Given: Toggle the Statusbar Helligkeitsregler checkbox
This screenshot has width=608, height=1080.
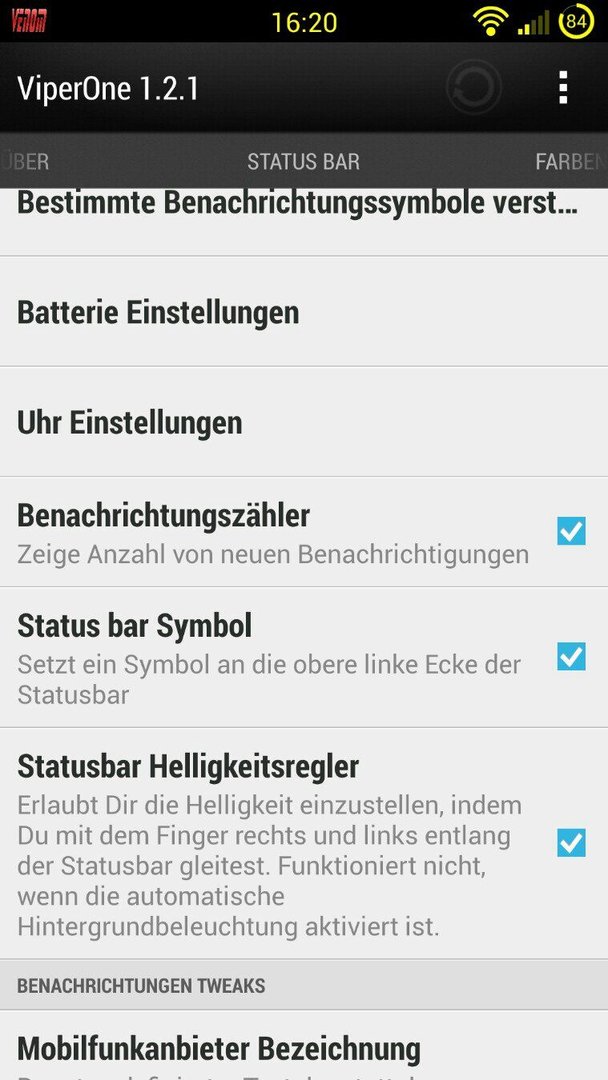Looking at the screenshot, I should tap(572, 843).
